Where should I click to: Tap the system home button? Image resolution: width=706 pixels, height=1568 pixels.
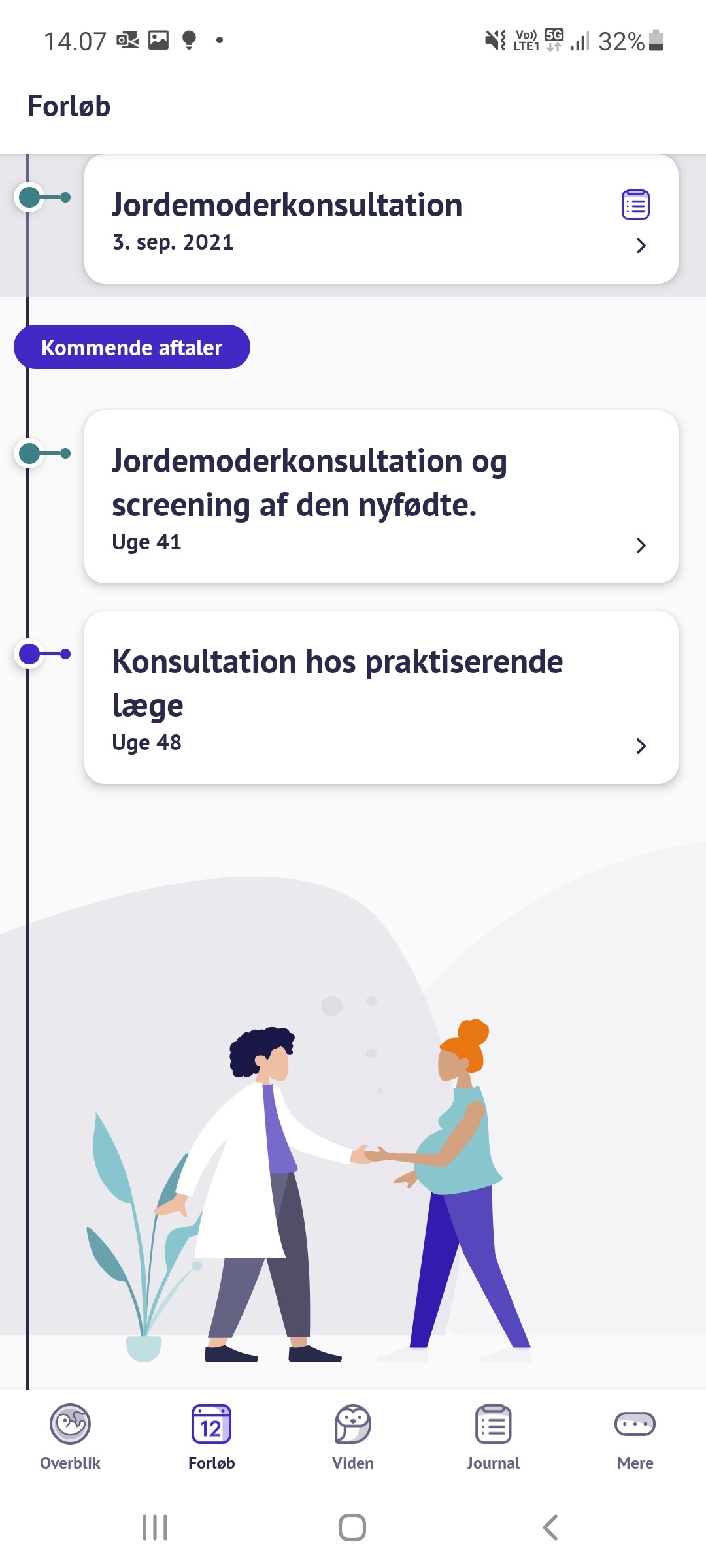[x=352, y=1527]
